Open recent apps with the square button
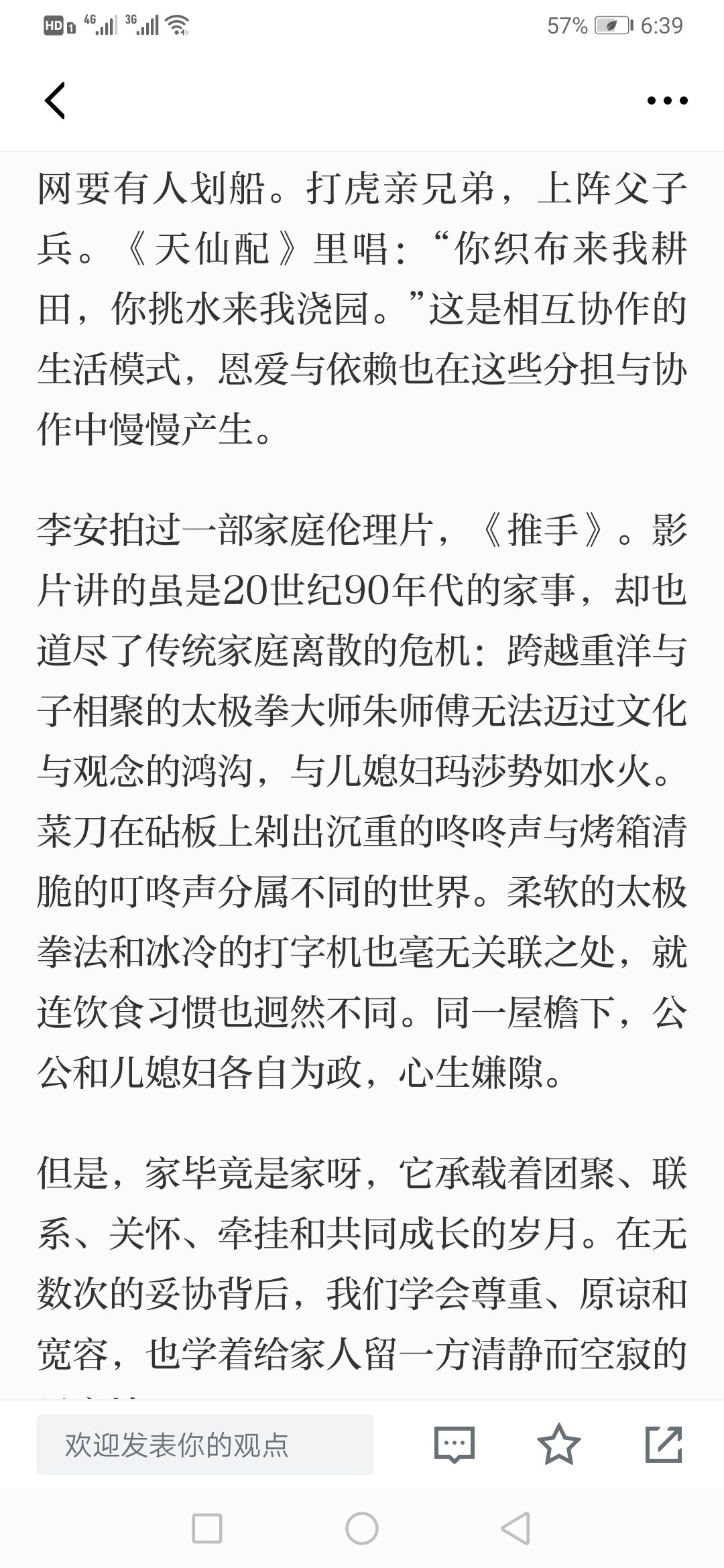Viewport: 724px width, 1568px height. (207, 1528)
